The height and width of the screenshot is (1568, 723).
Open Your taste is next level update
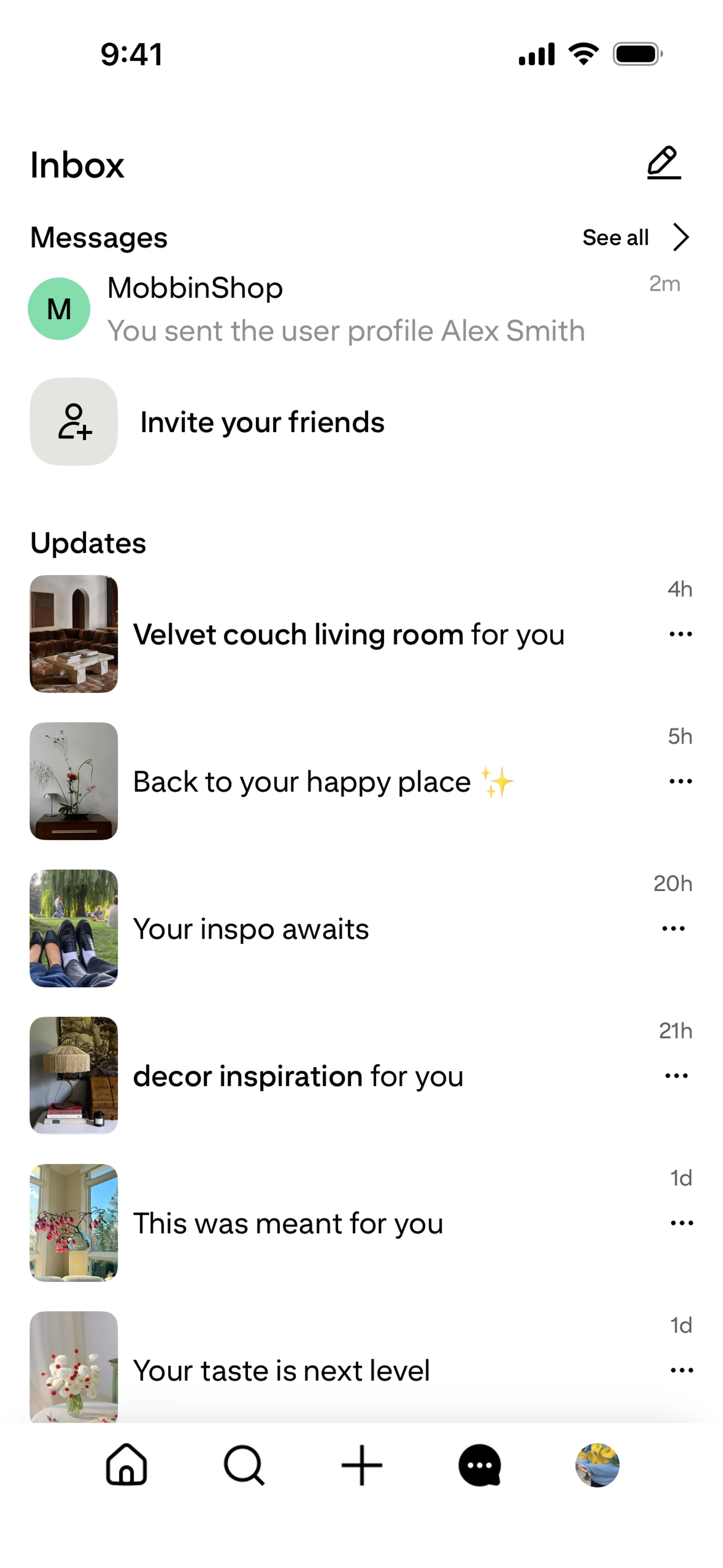point(281,1371)
